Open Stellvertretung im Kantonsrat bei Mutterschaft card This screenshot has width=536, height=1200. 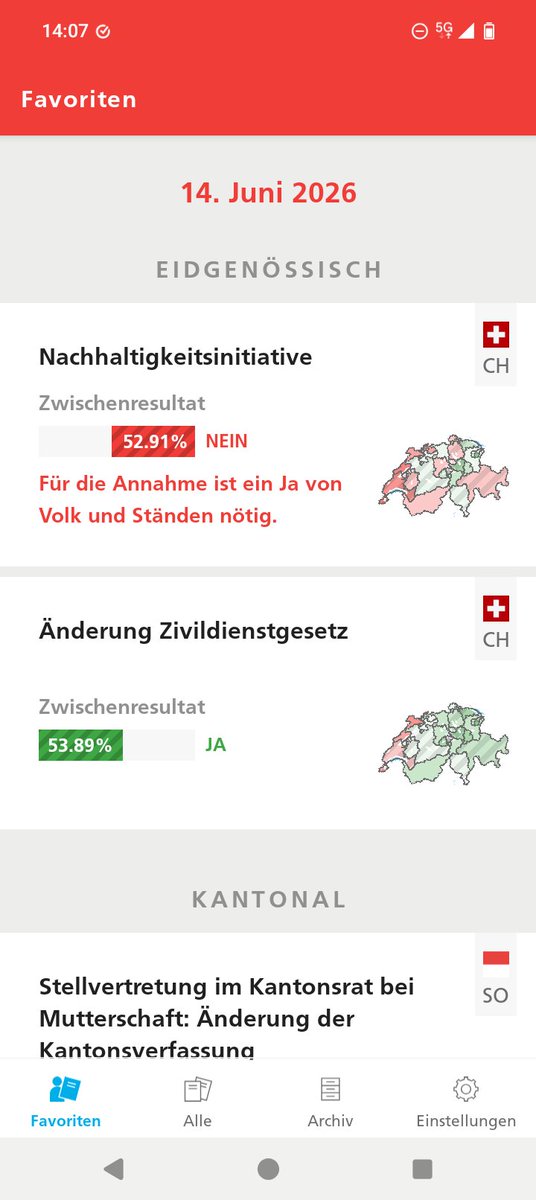coord(268,996)
